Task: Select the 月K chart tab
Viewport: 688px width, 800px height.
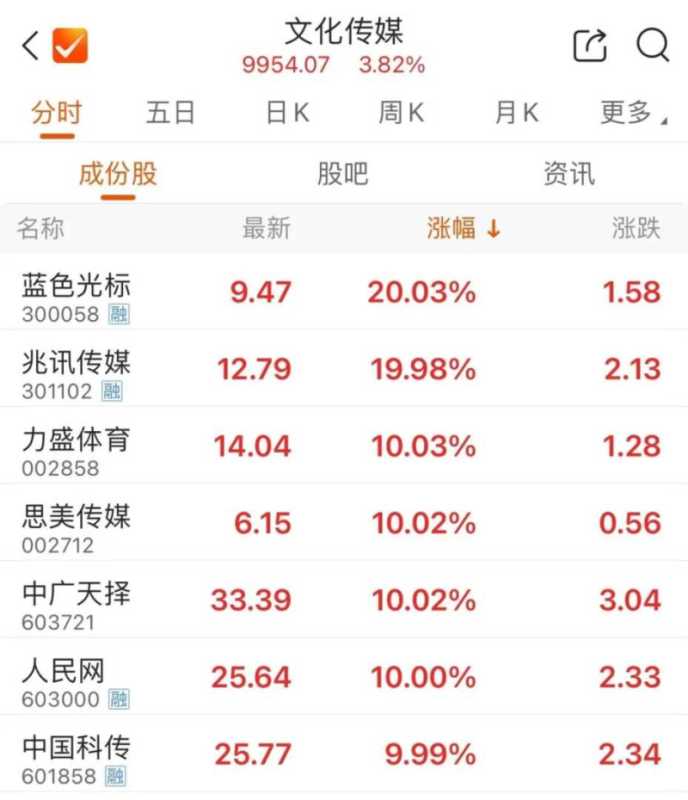Action: [516, 113]
